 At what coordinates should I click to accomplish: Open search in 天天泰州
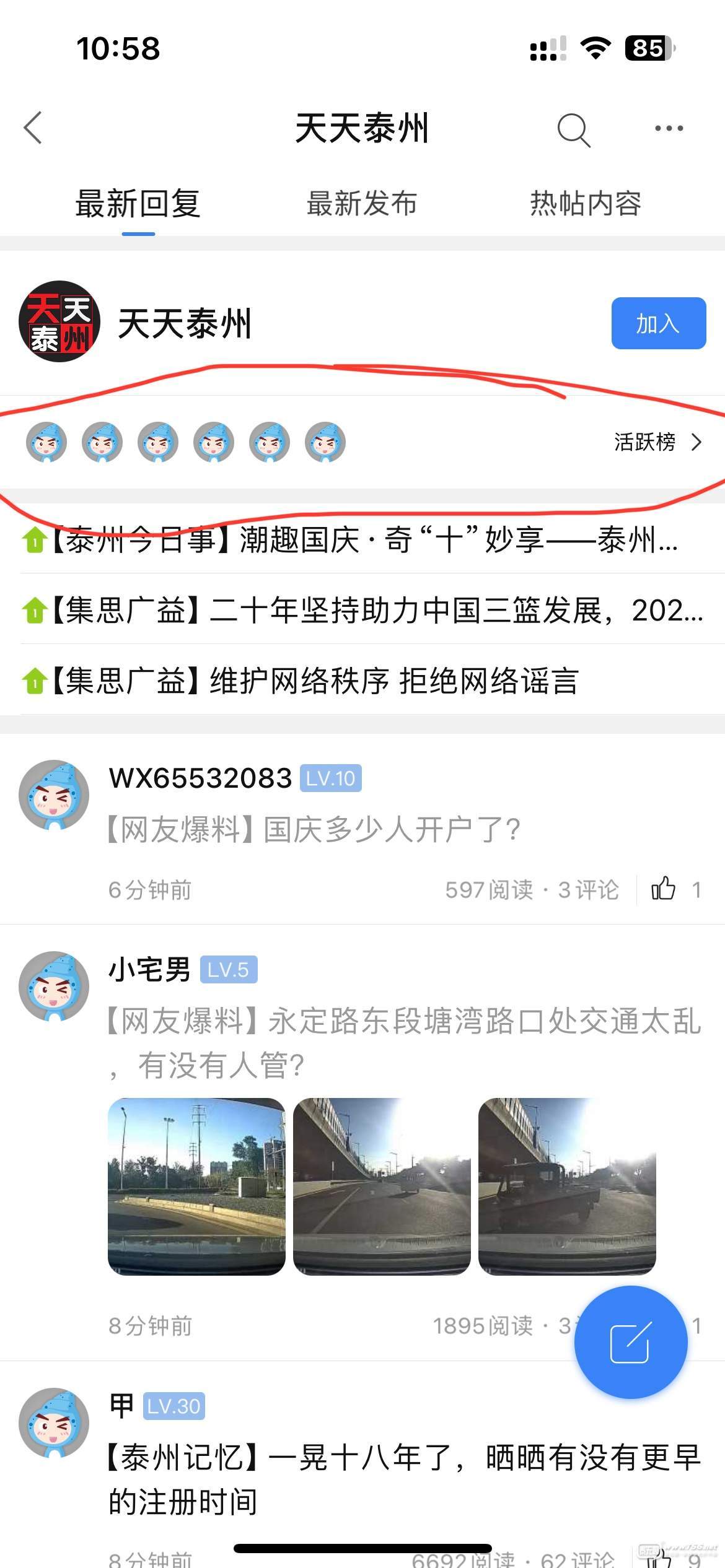573,129
